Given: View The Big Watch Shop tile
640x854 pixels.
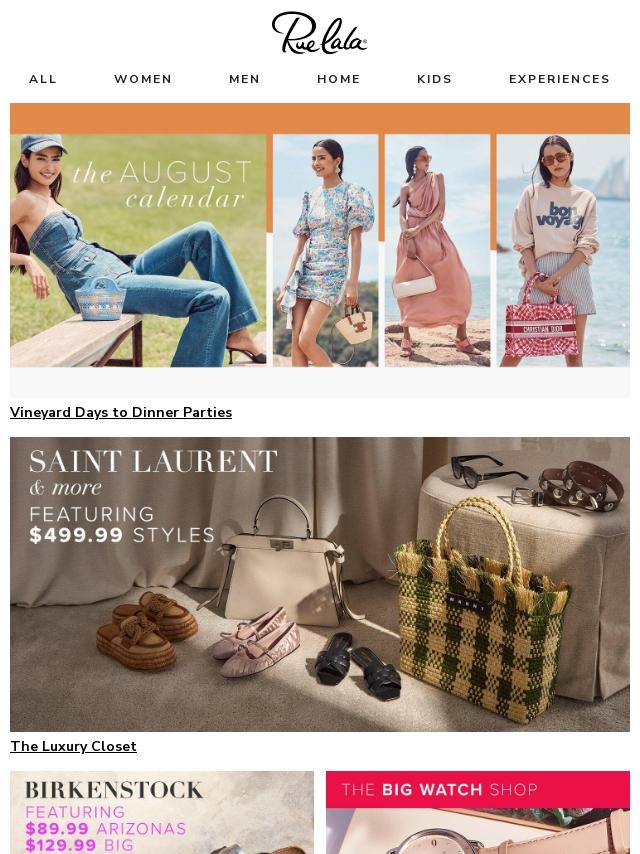Looking at the screenshot, I should pos(478,812).
